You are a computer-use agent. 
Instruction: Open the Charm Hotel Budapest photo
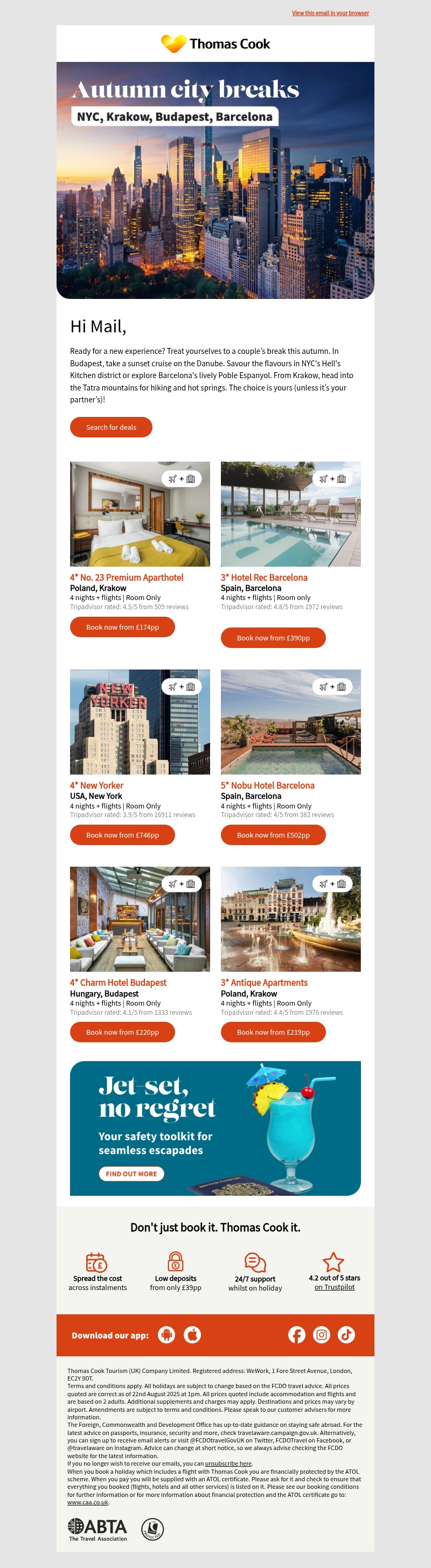[x=140, y=919]
